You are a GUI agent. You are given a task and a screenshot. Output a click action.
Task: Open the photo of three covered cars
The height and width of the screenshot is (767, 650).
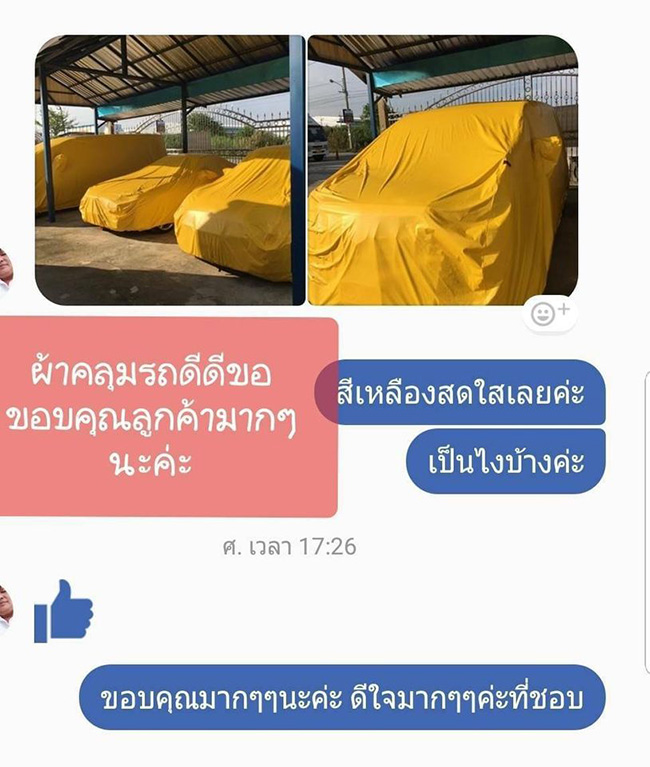[168, 170]
